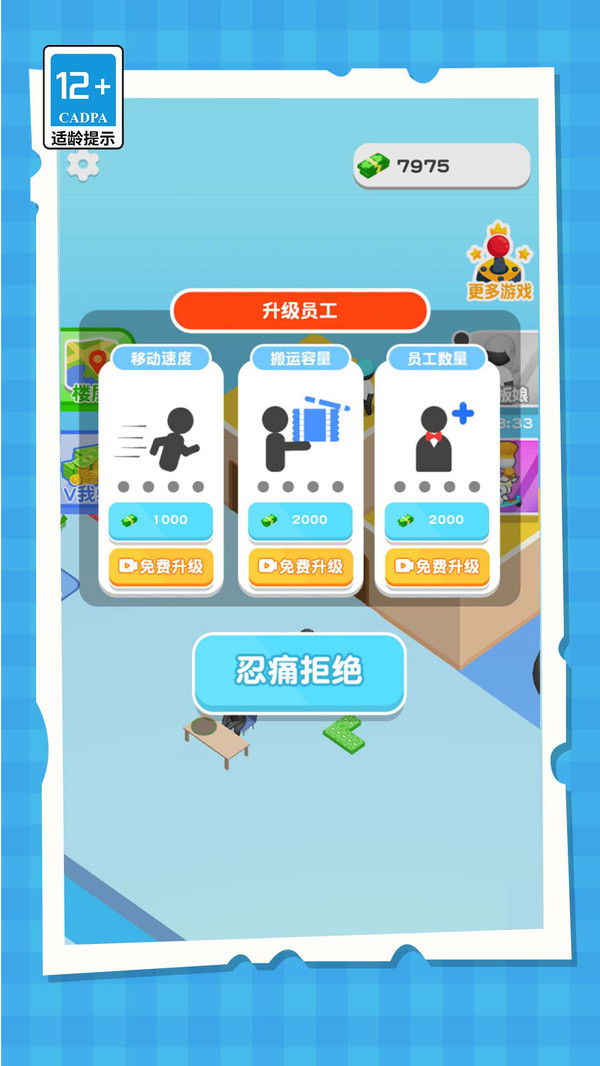Buy 员工数量 upgrade for 2000
This screenshot has width=600, height=1066.
(x=437, y=521)
